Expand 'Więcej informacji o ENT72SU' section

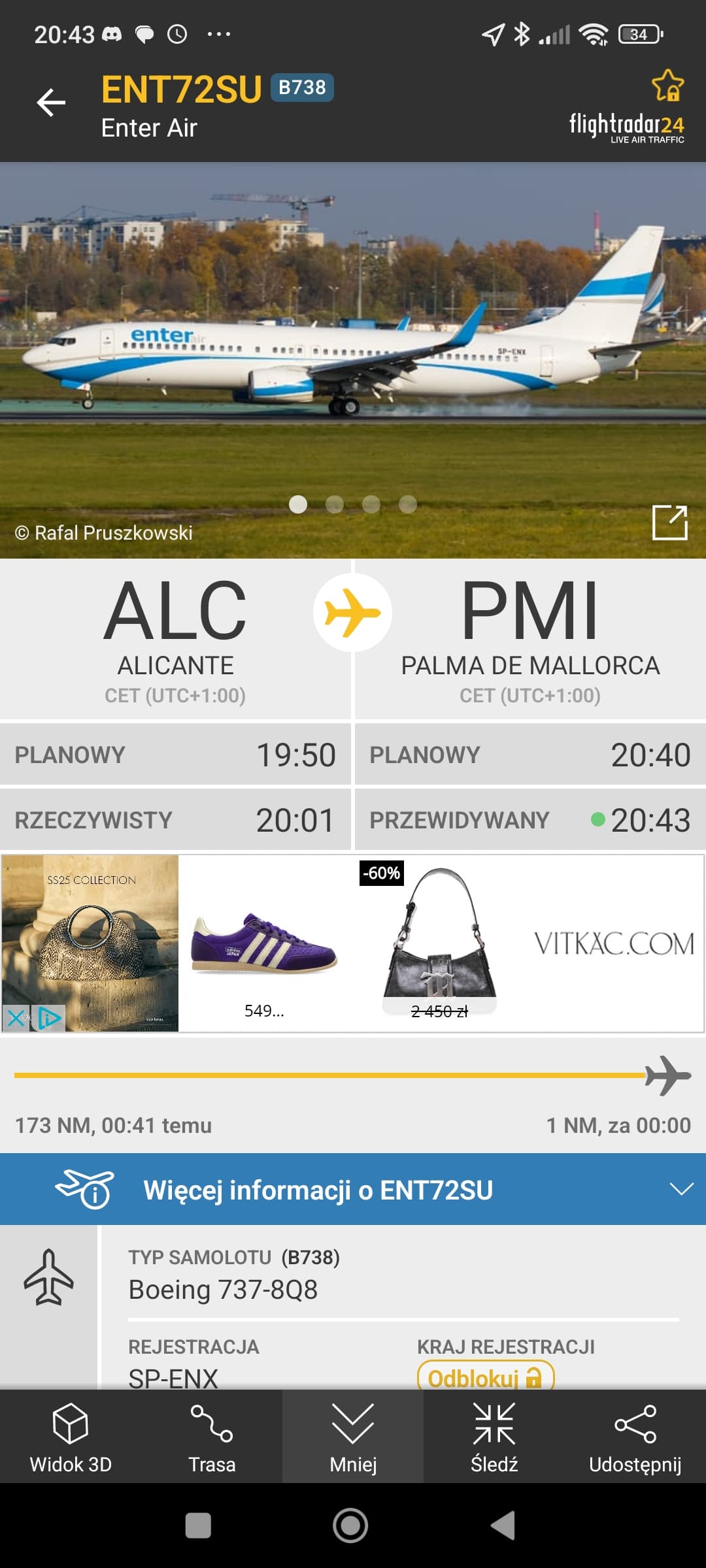[353, 1189]
